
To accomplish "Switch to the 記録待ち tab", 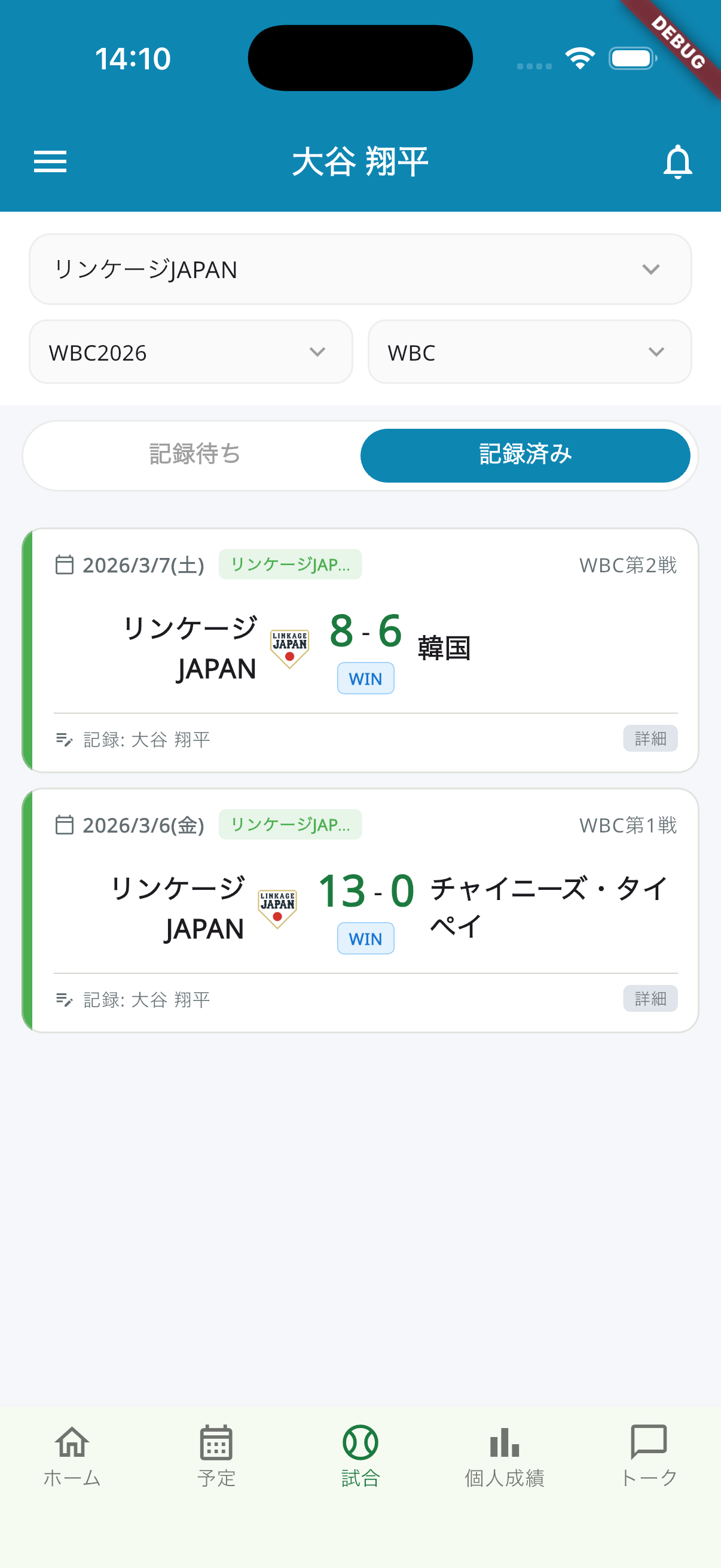I will [x=194, y=454].
